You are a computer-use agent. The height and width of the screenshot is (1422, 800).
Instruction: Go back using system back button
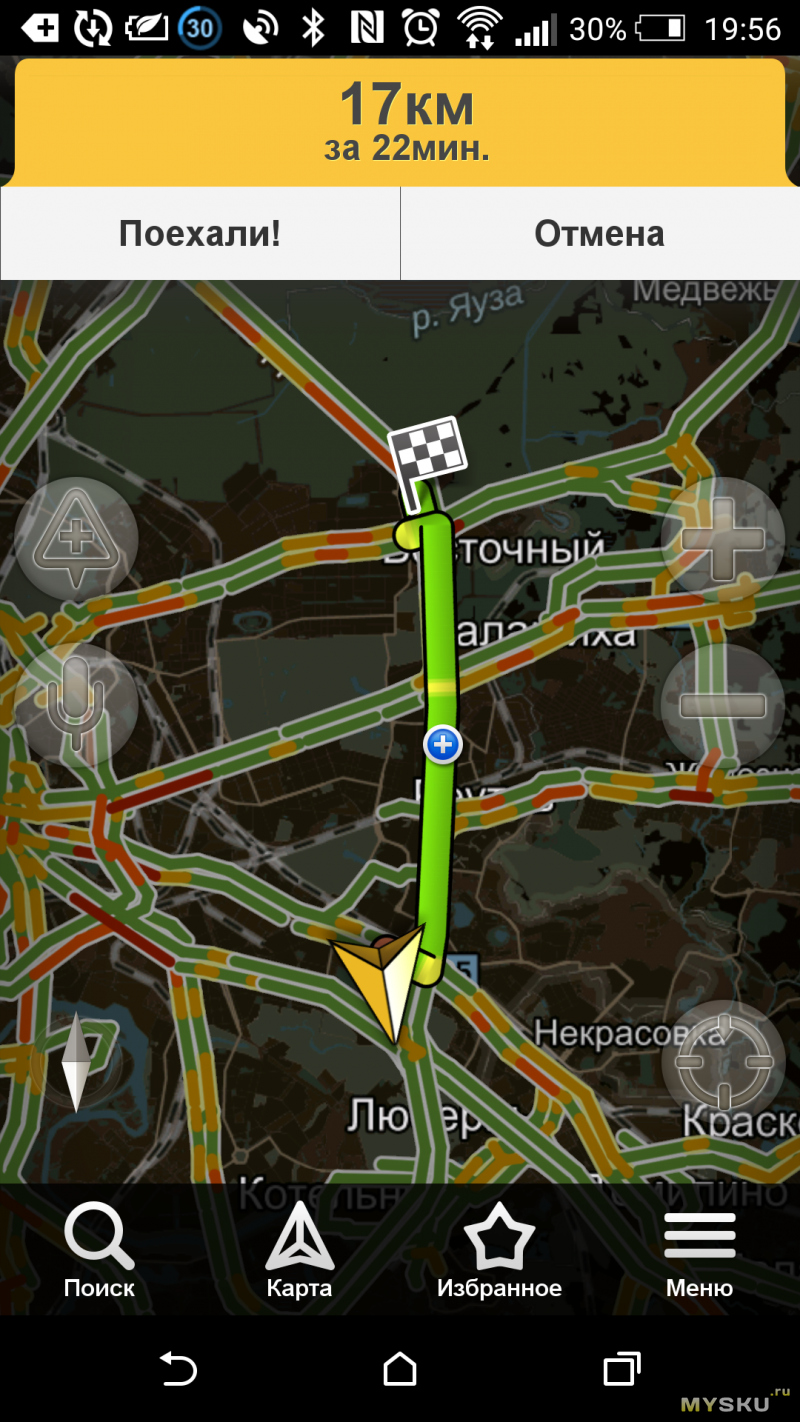coord(178,1368)
